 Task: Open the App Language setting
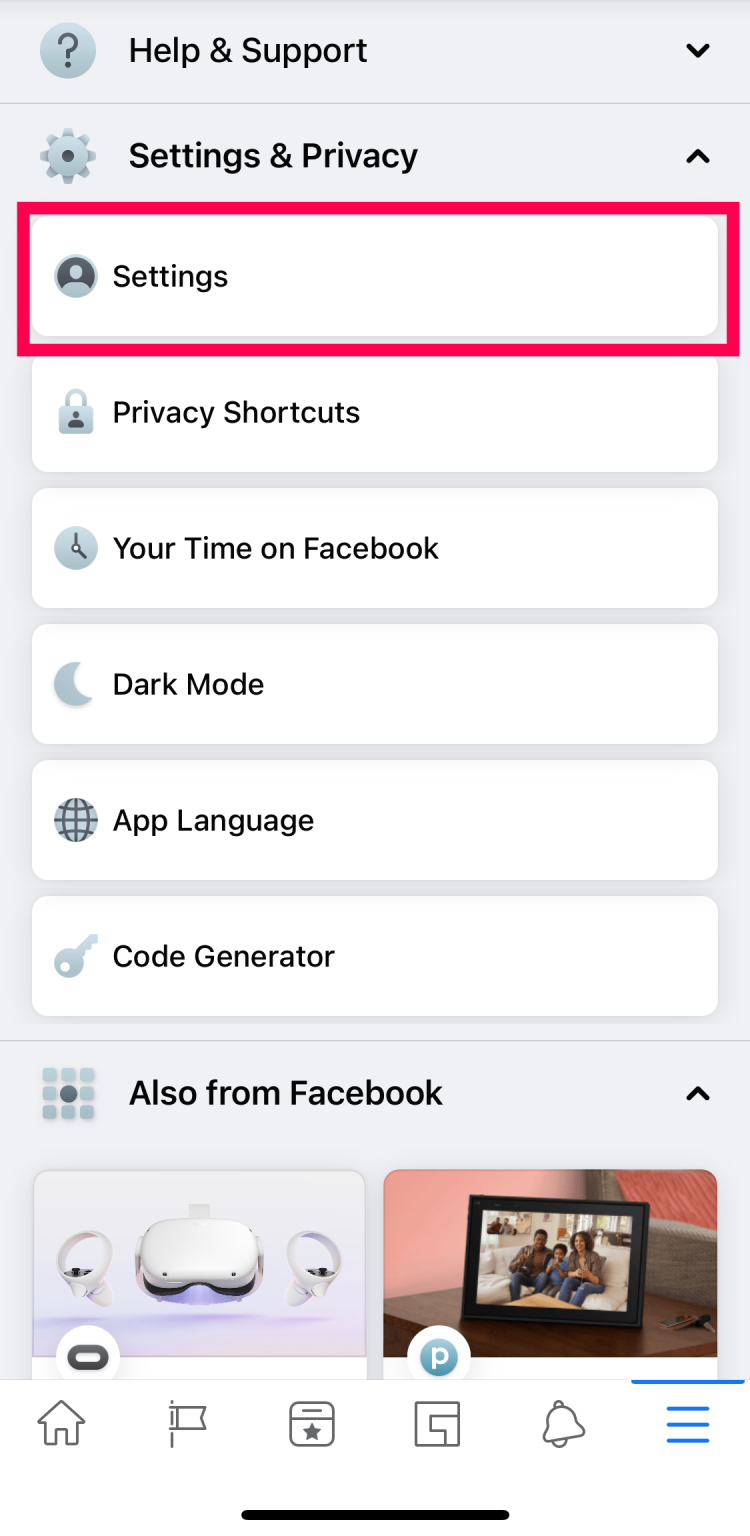coord(375,821)
